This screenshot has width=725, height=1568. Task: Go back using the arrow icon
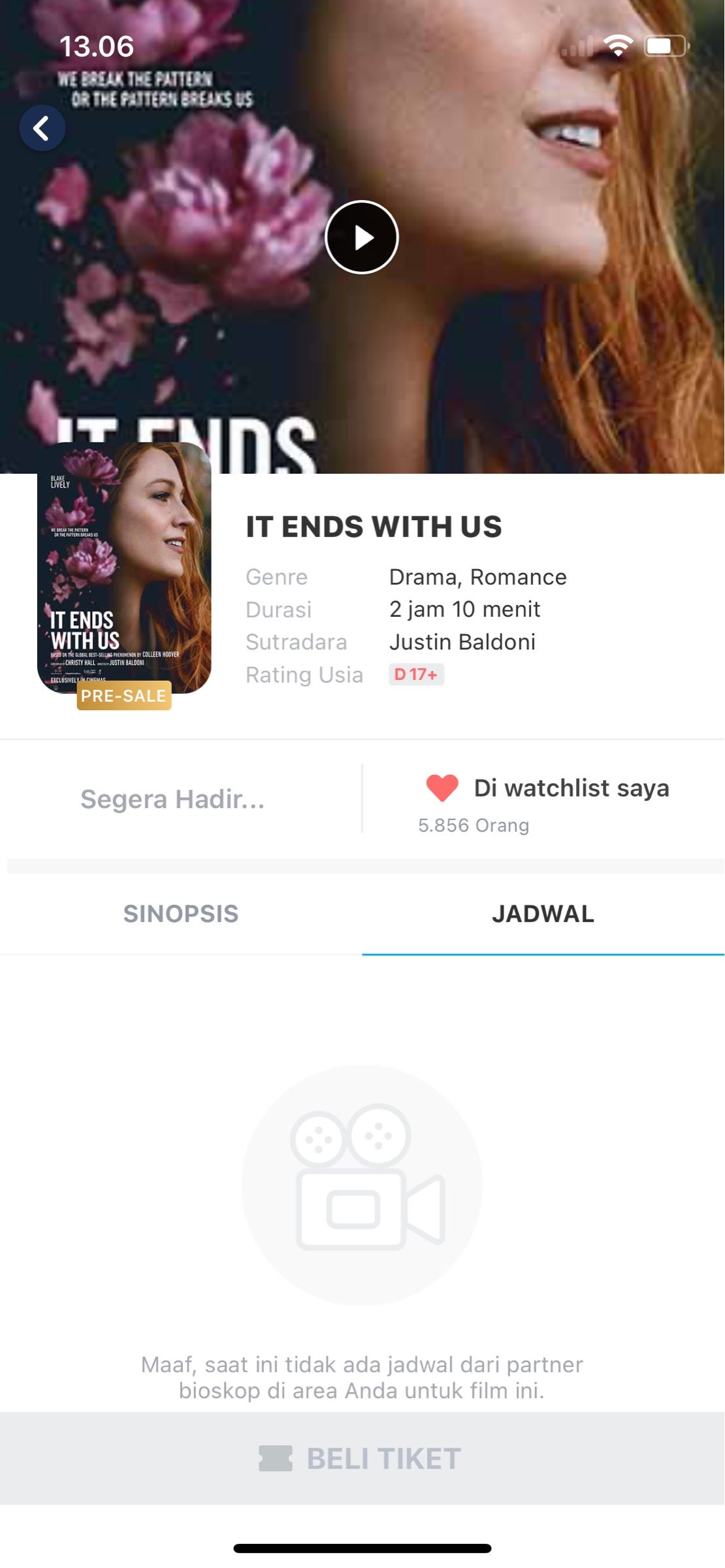42,128
